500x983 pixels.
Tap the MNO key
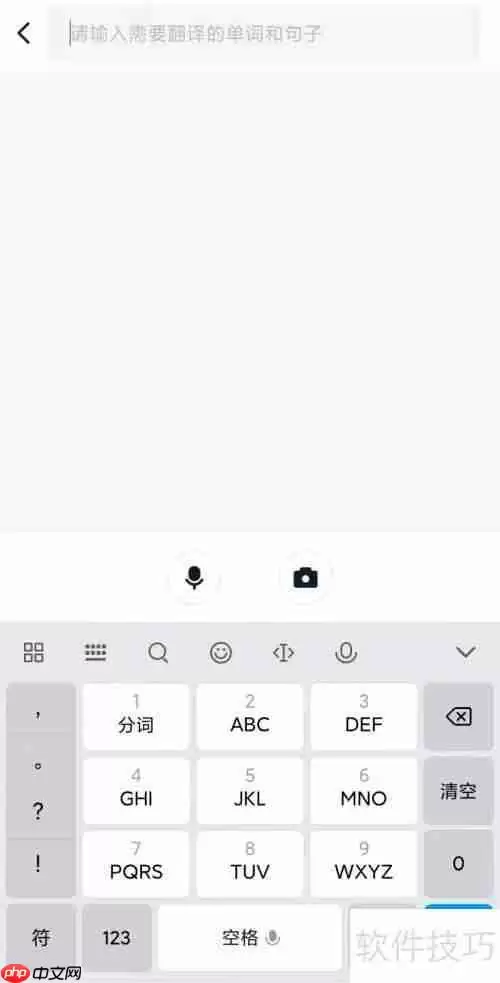coord(363,791)
